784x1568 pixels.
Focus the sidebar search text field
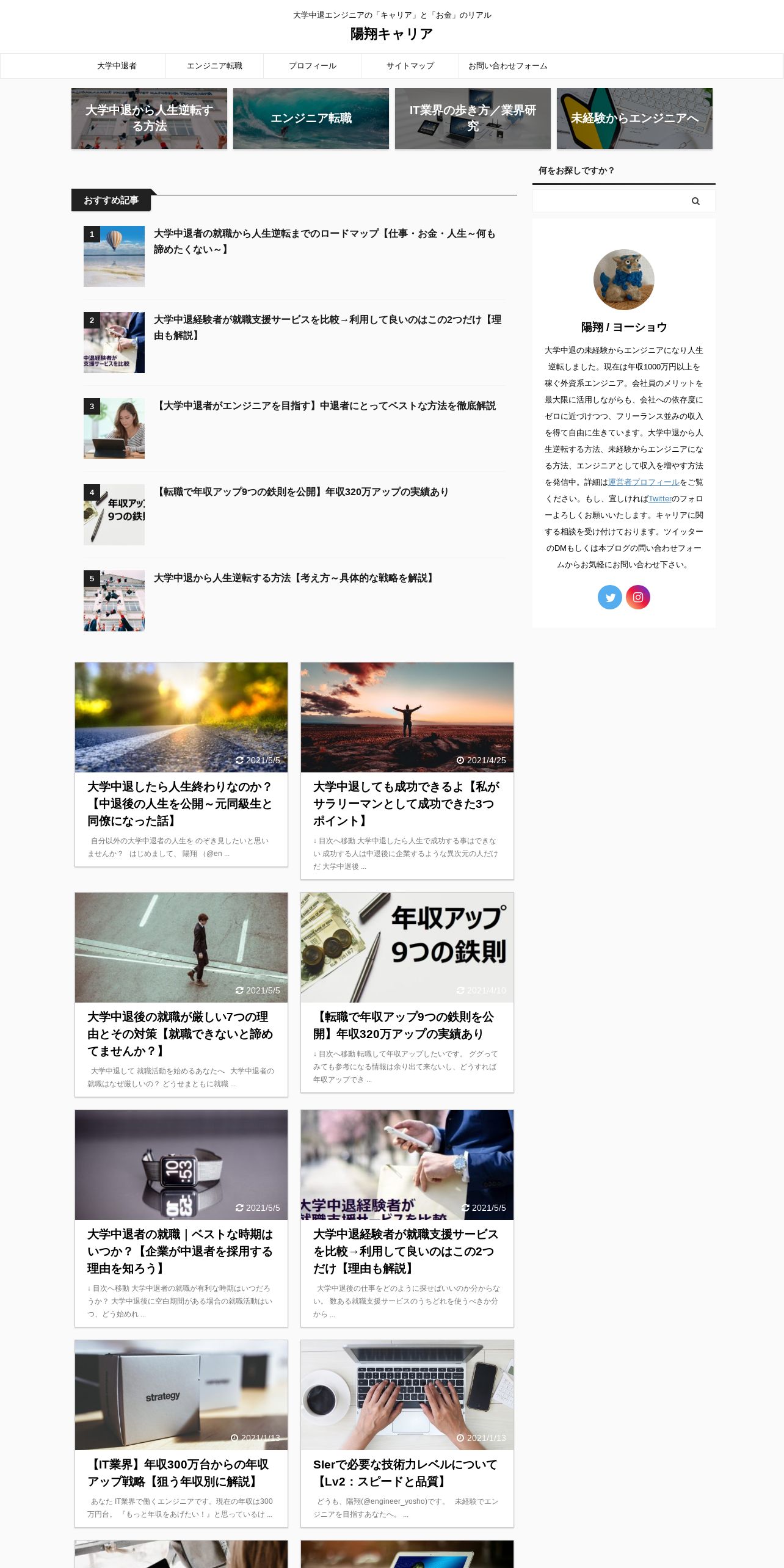611,201
